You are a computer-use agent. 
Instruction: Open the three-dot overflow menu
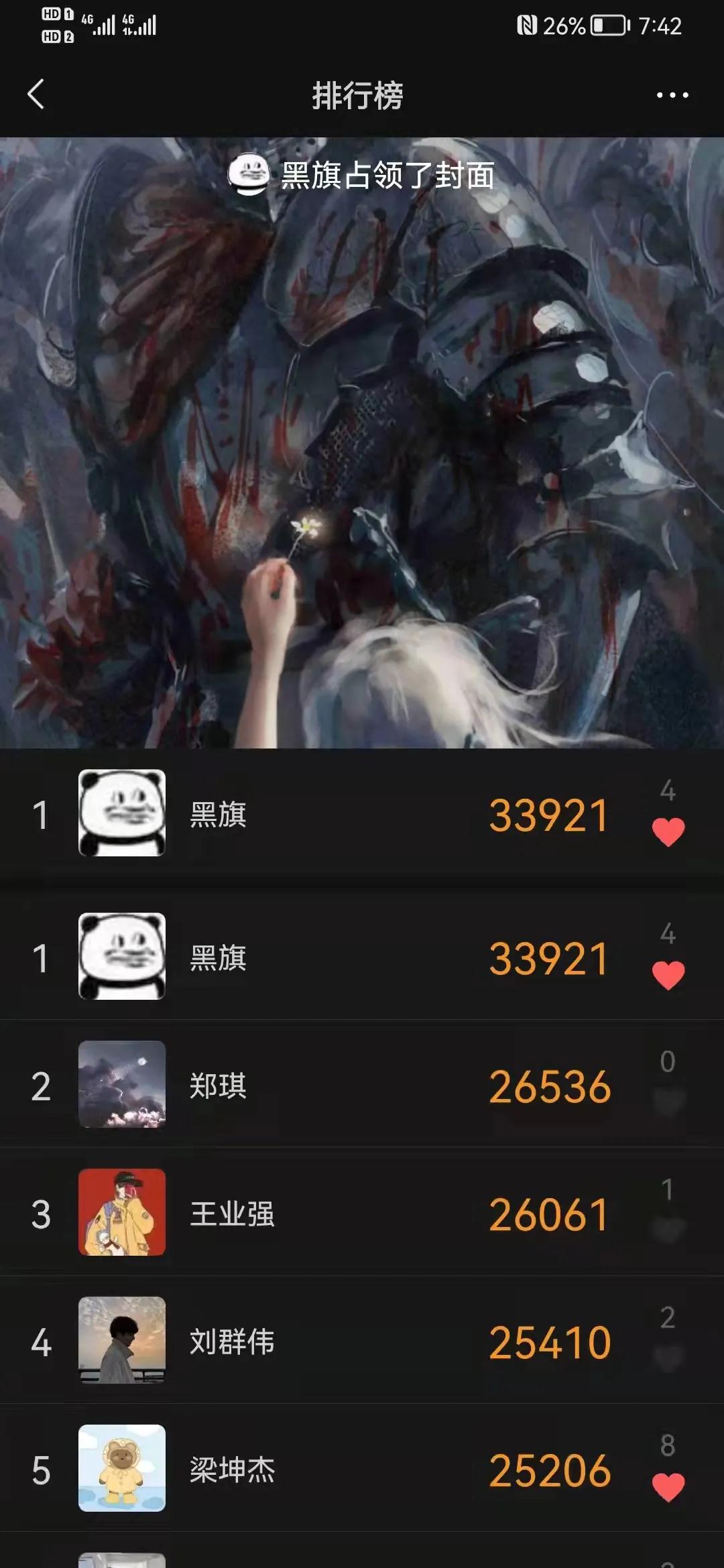pyautogui.click(x=672, y=95)
